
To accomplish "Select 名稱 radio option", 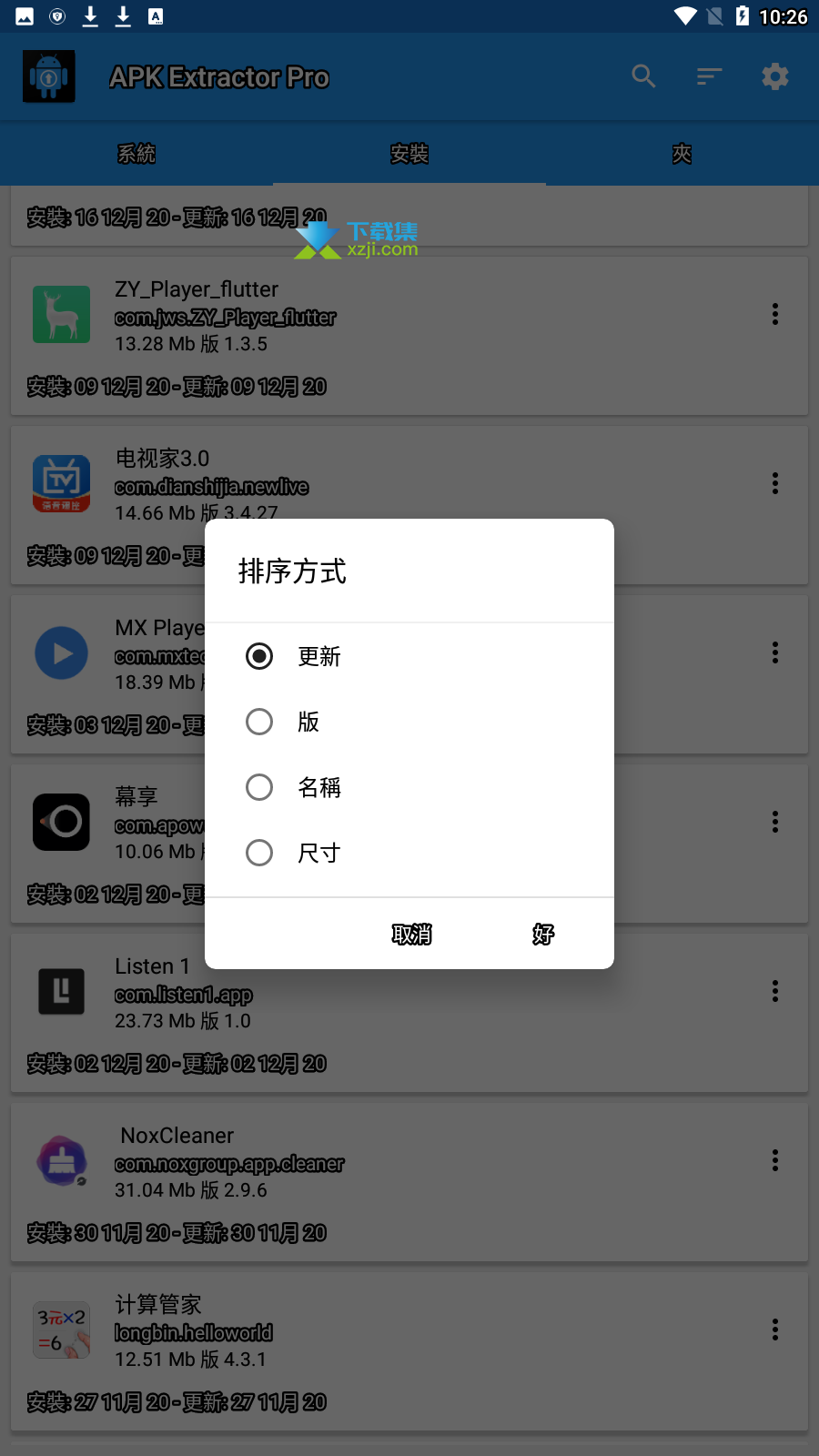I will coord(409,787).
